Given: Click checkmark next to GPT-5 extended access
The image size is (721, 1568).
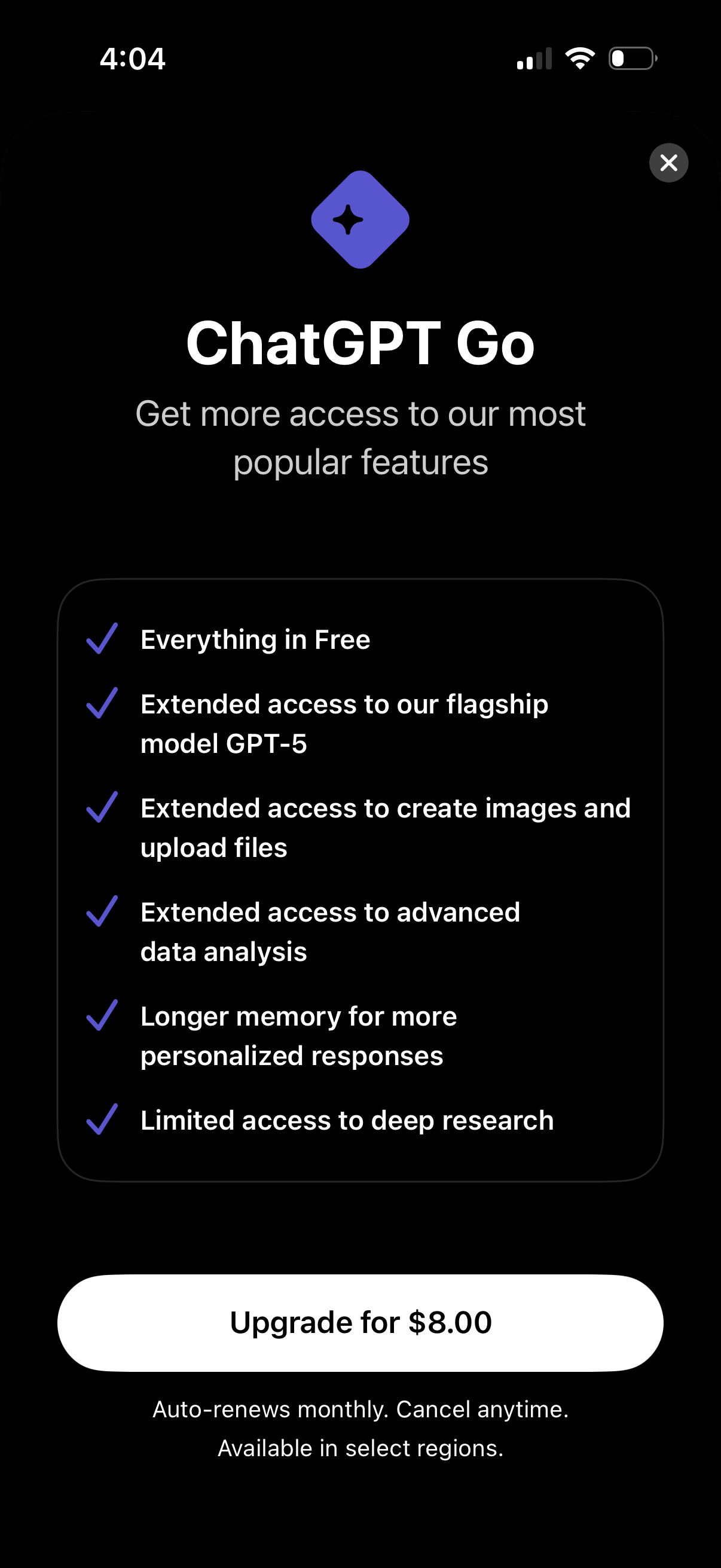Looking at the screenshot, I should click(x=102, y=706).
